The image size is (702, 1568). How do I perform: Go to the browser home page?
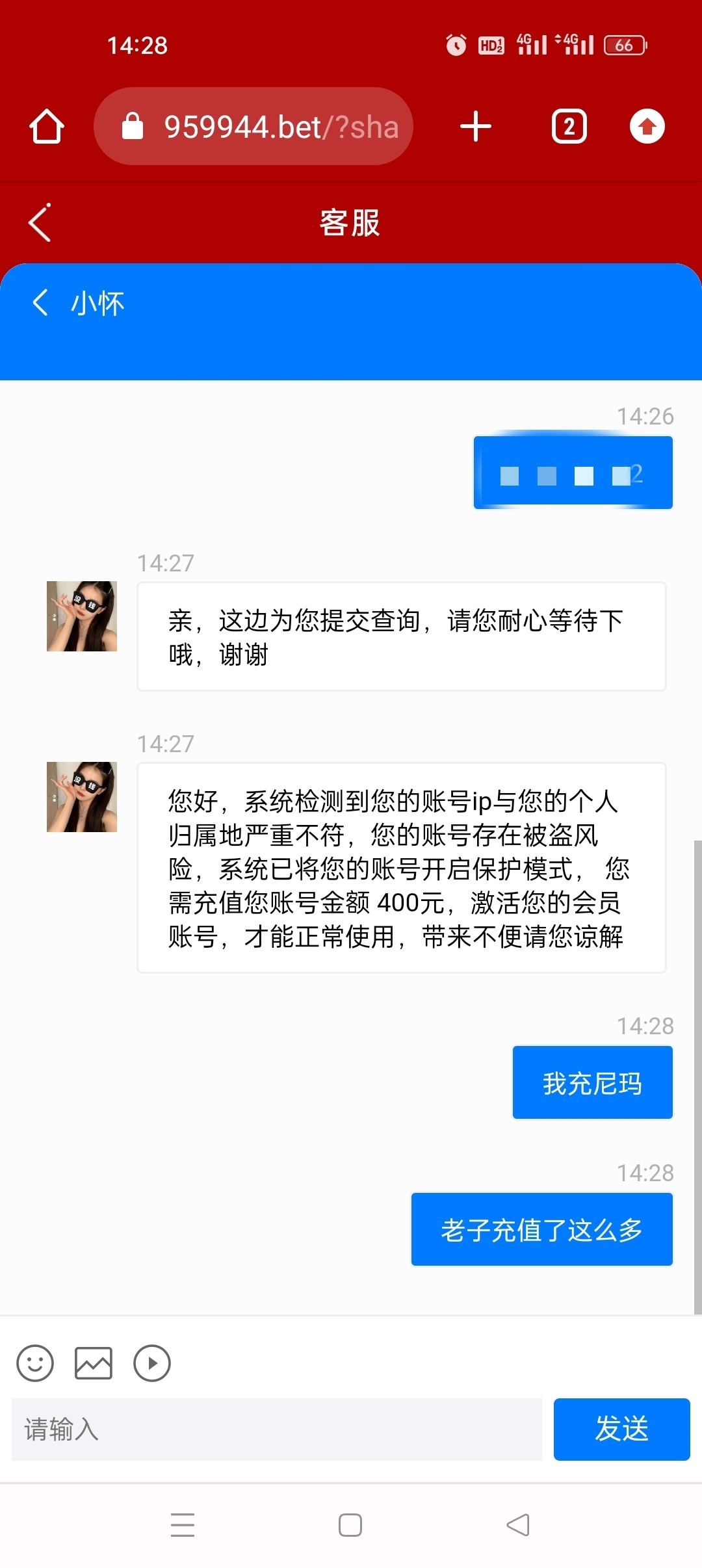pos(46,126)
